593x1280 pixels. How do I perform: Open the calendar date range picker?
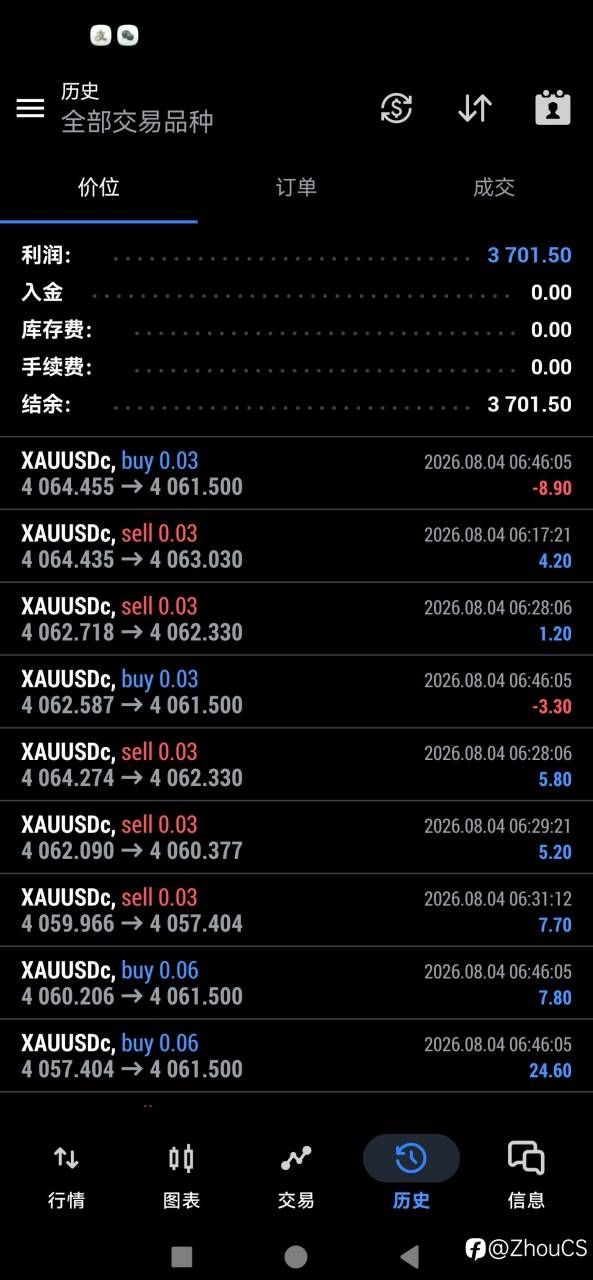pos(553,108)
